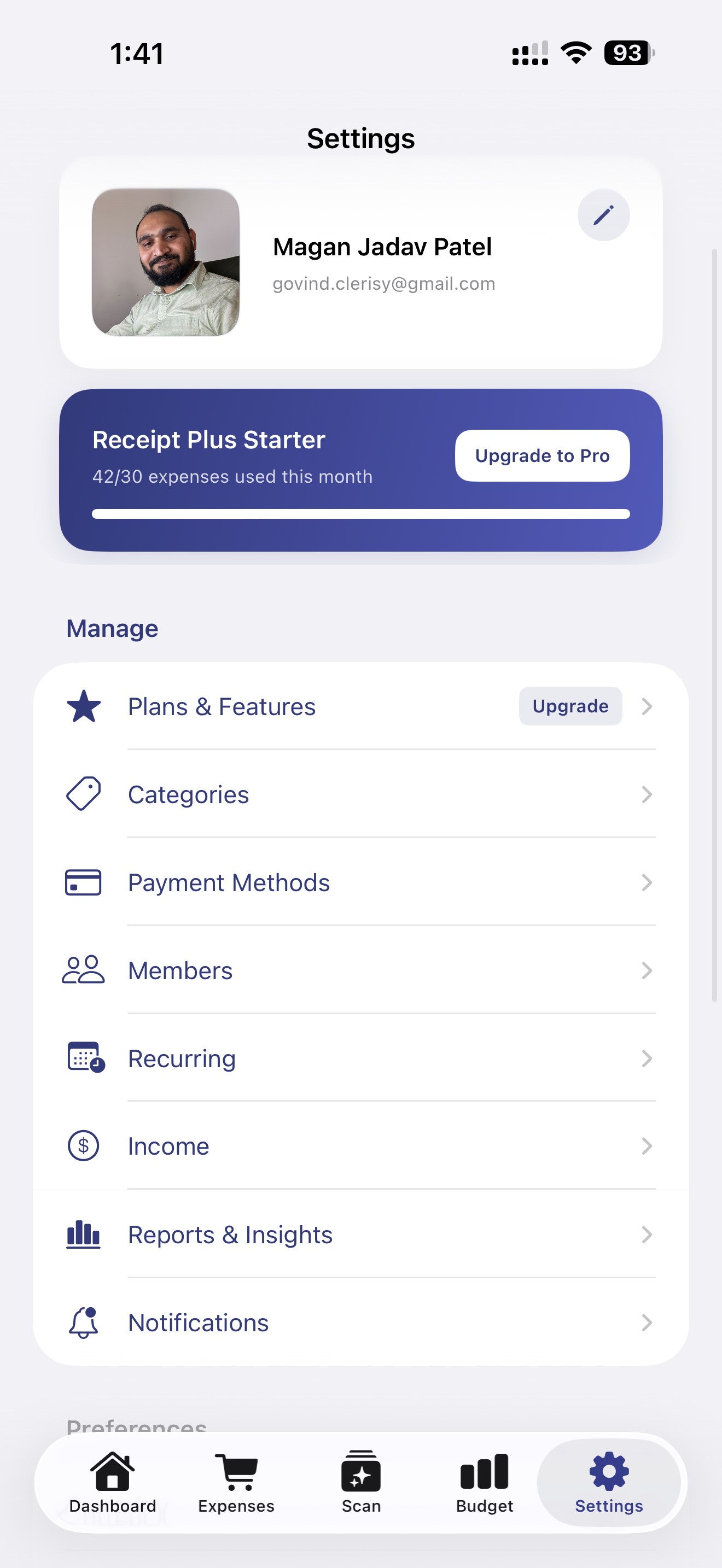Select the Recurring calendar icon
The width and height of the screenshot is (722, 1568).
pyautogui.click(x=83, y=1058)
